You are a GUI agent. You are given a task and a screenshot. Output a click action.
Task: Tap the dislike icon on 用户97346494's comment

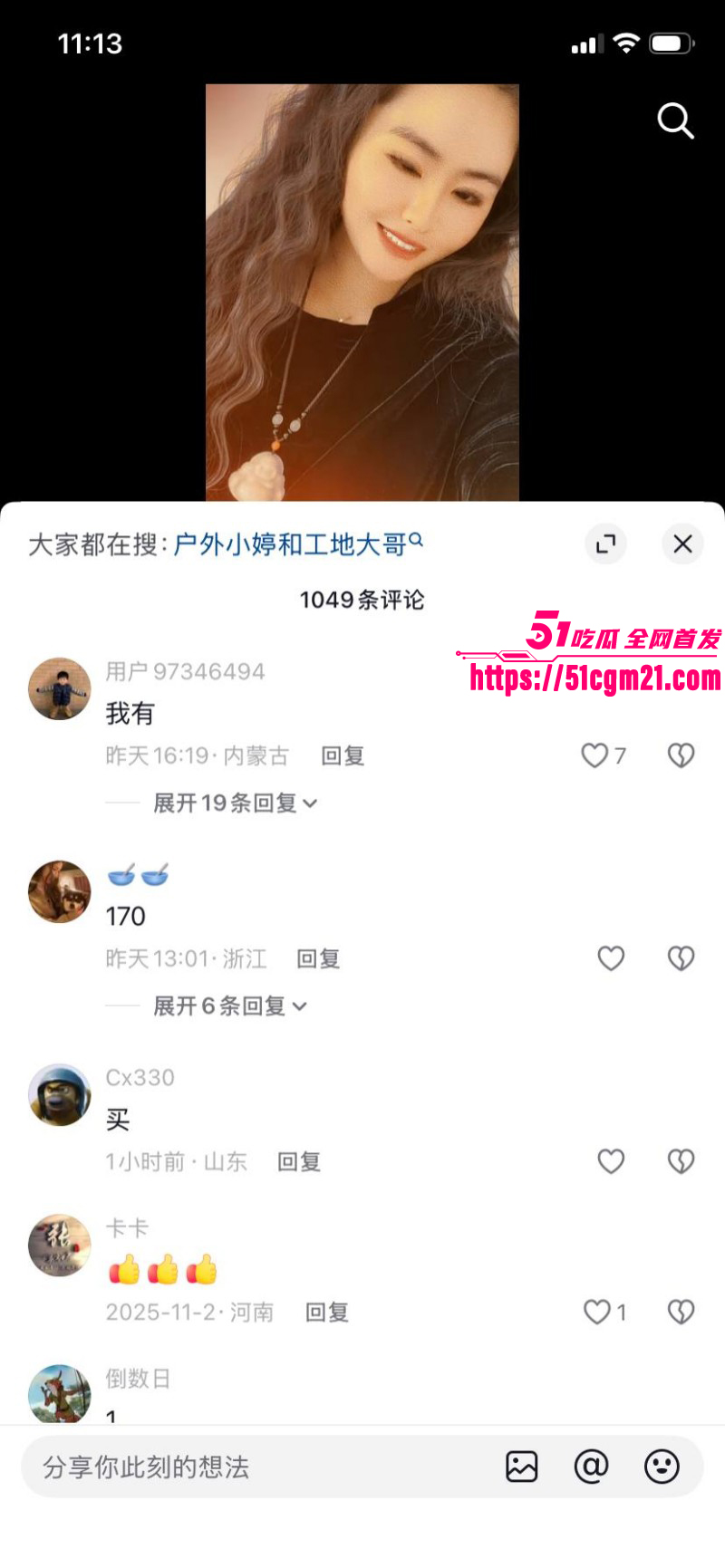click(681, 755)
